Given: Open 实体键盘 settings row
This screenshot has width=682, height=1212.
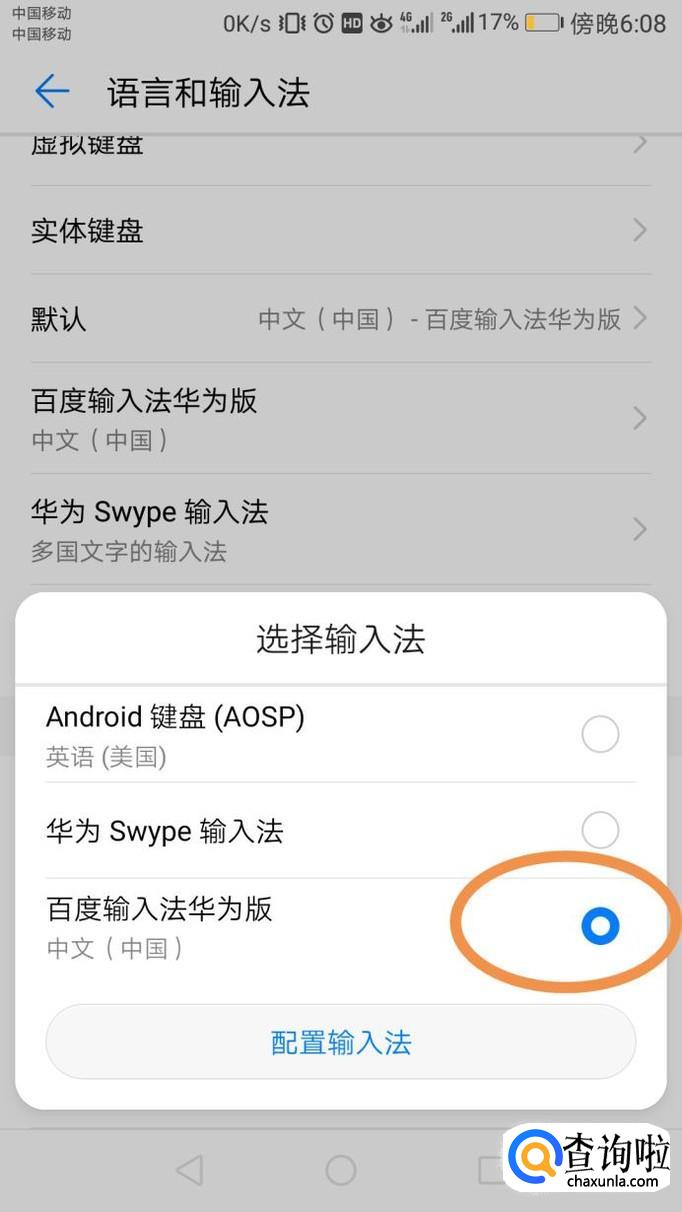Looking at the screenshot, I should coord(340,231).
